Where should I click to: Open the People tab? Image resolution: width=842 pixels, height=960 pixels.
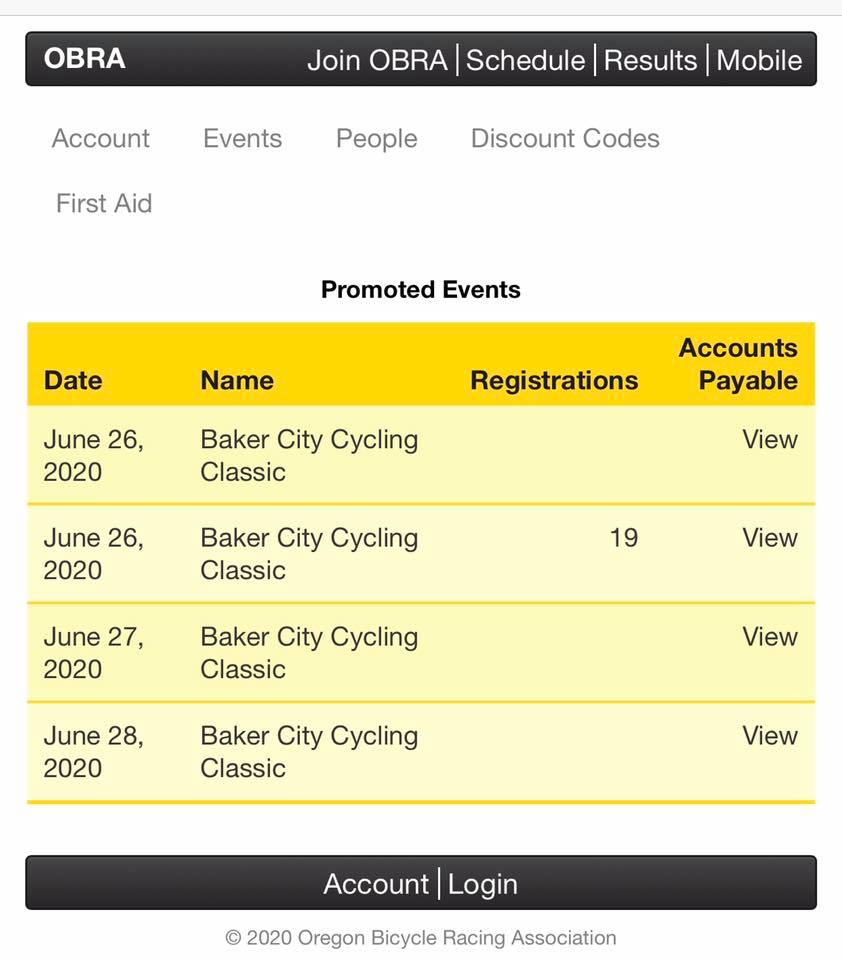(x=377, y=139)
